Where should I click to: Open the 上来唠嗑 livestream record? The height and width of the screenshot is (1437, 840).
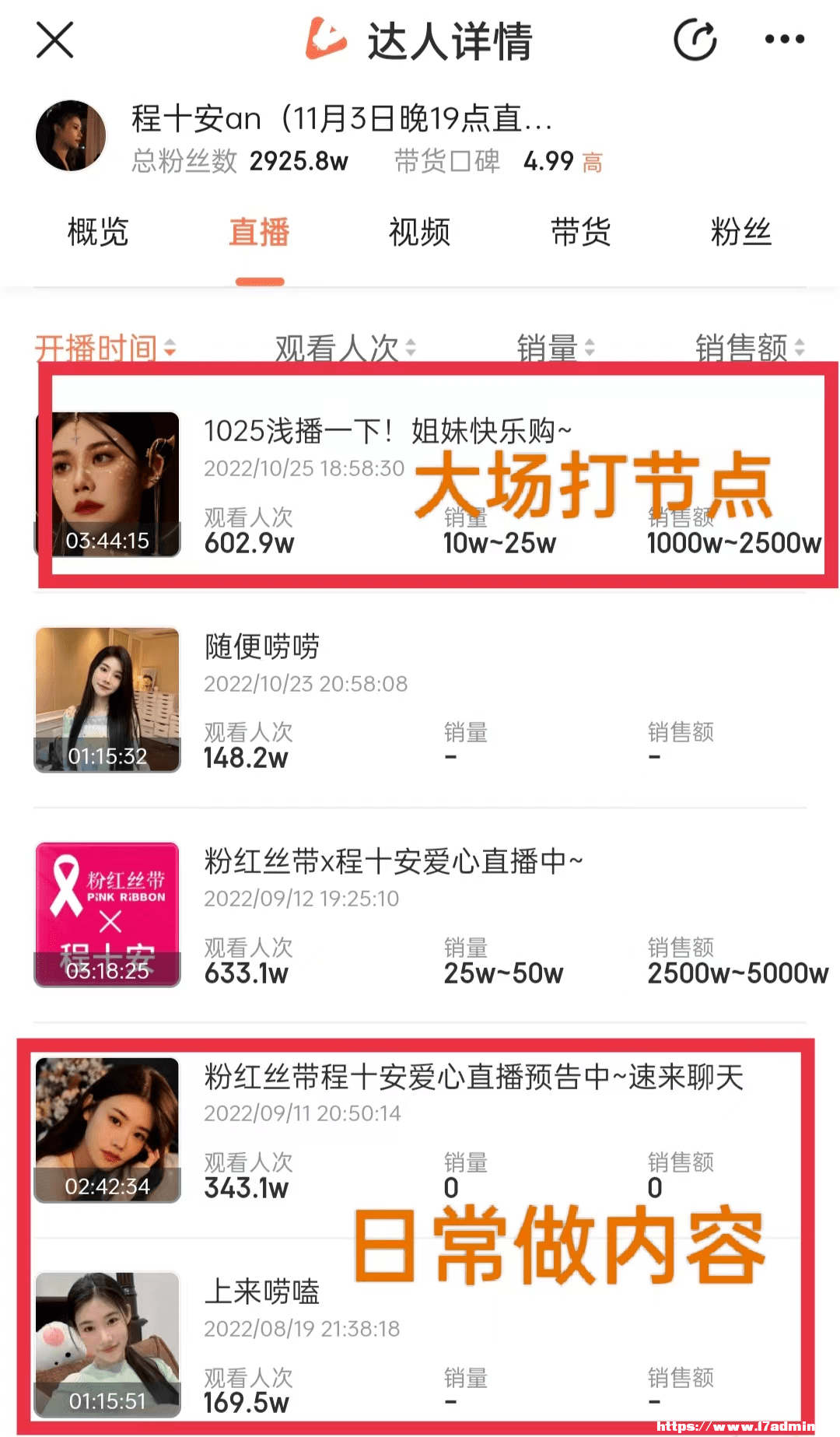(420, 1344)
